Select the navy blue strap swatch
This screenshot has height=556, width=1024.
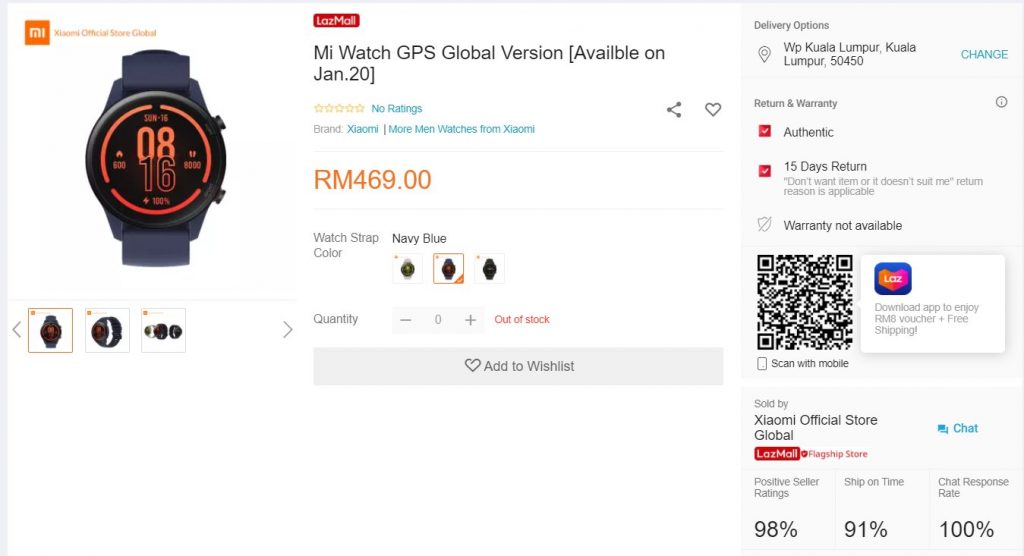pyautogui.click(x=448, y=268)
